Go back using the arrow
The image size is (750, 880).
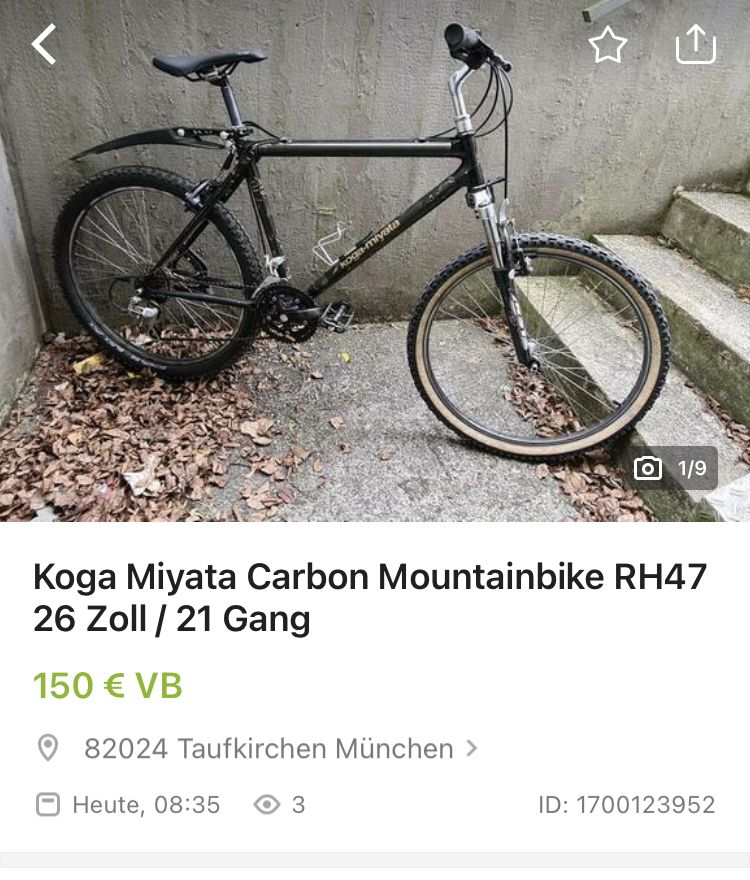pyautogui.click(x=44, y=45)
